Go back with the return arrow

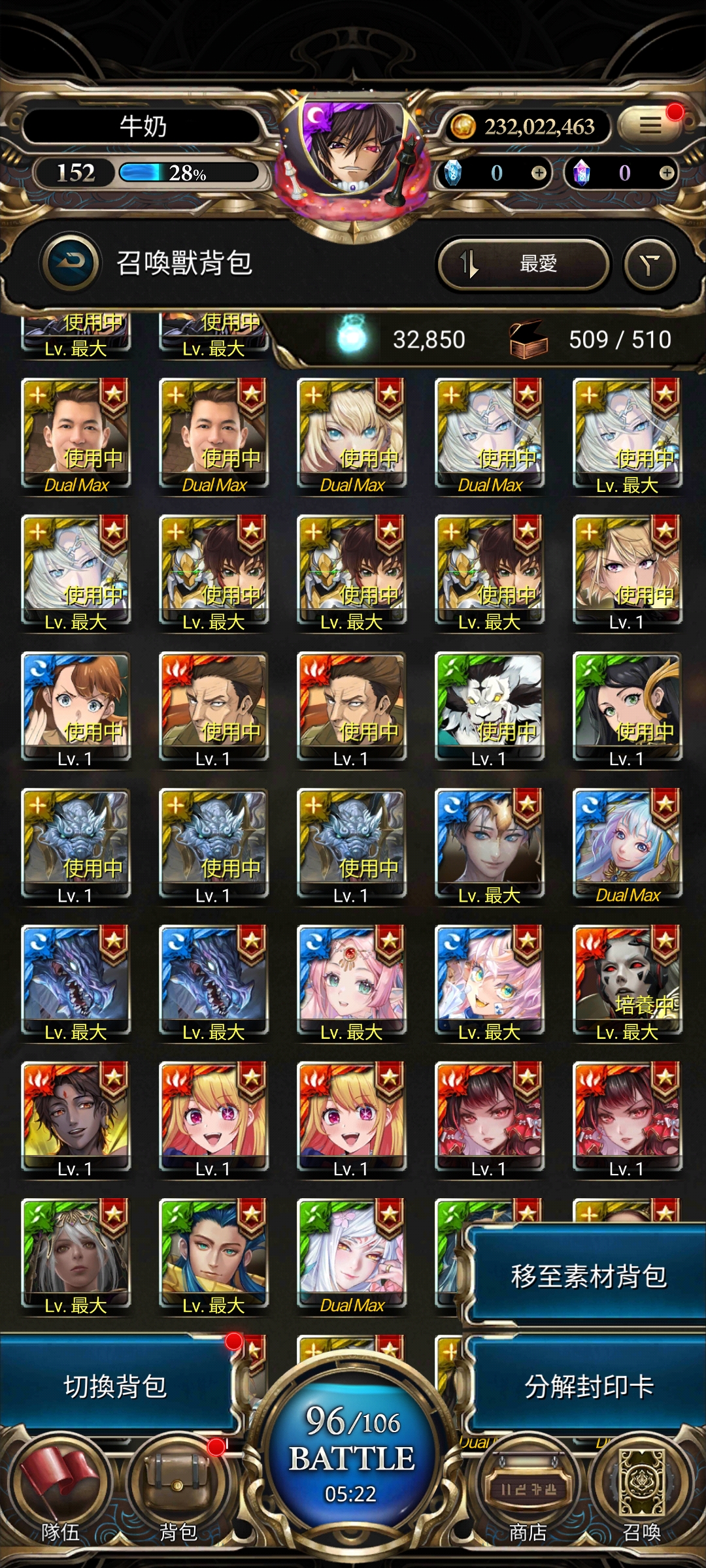[71, 263]
